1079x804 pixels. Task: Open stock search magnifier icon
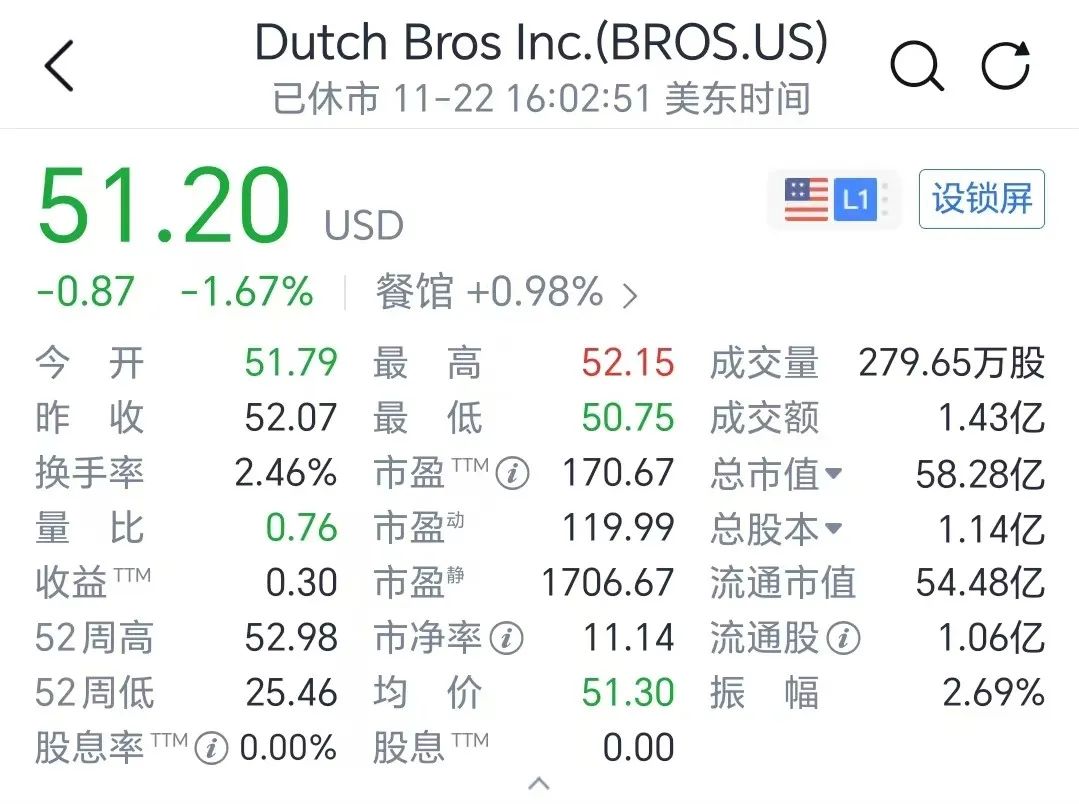click(915, 67)
